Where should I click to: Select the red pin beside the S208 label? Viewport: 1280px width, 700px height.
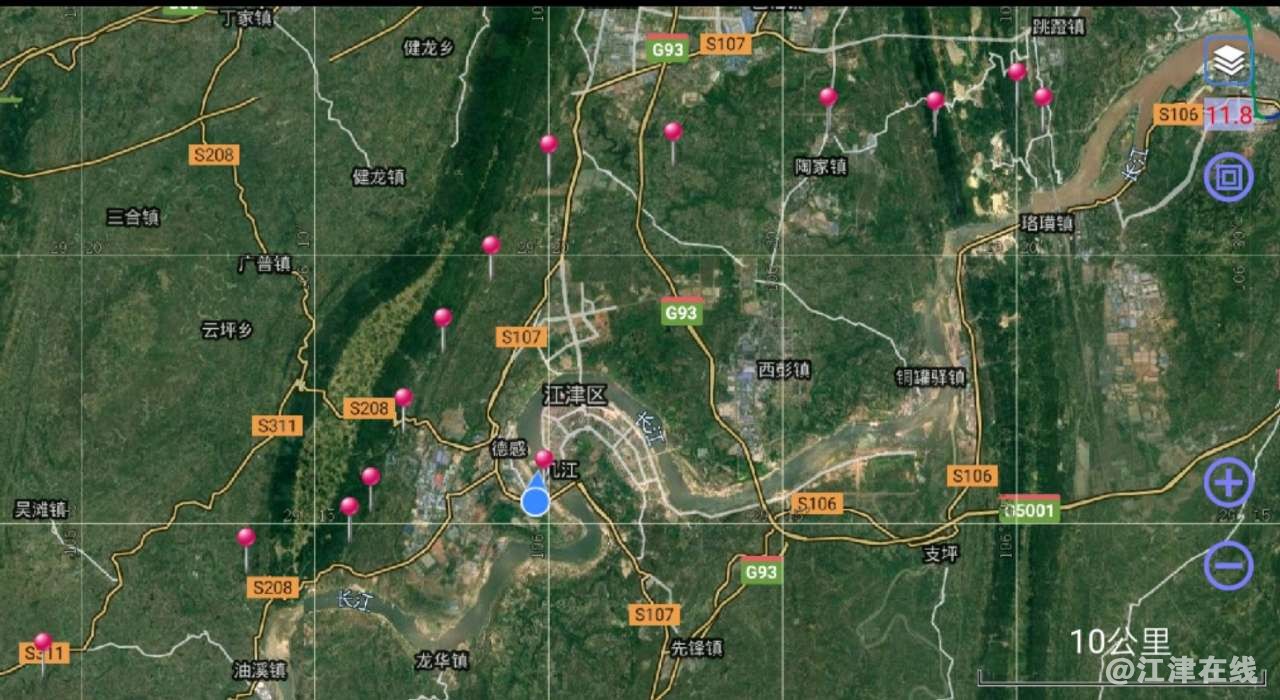coord(403,397)
